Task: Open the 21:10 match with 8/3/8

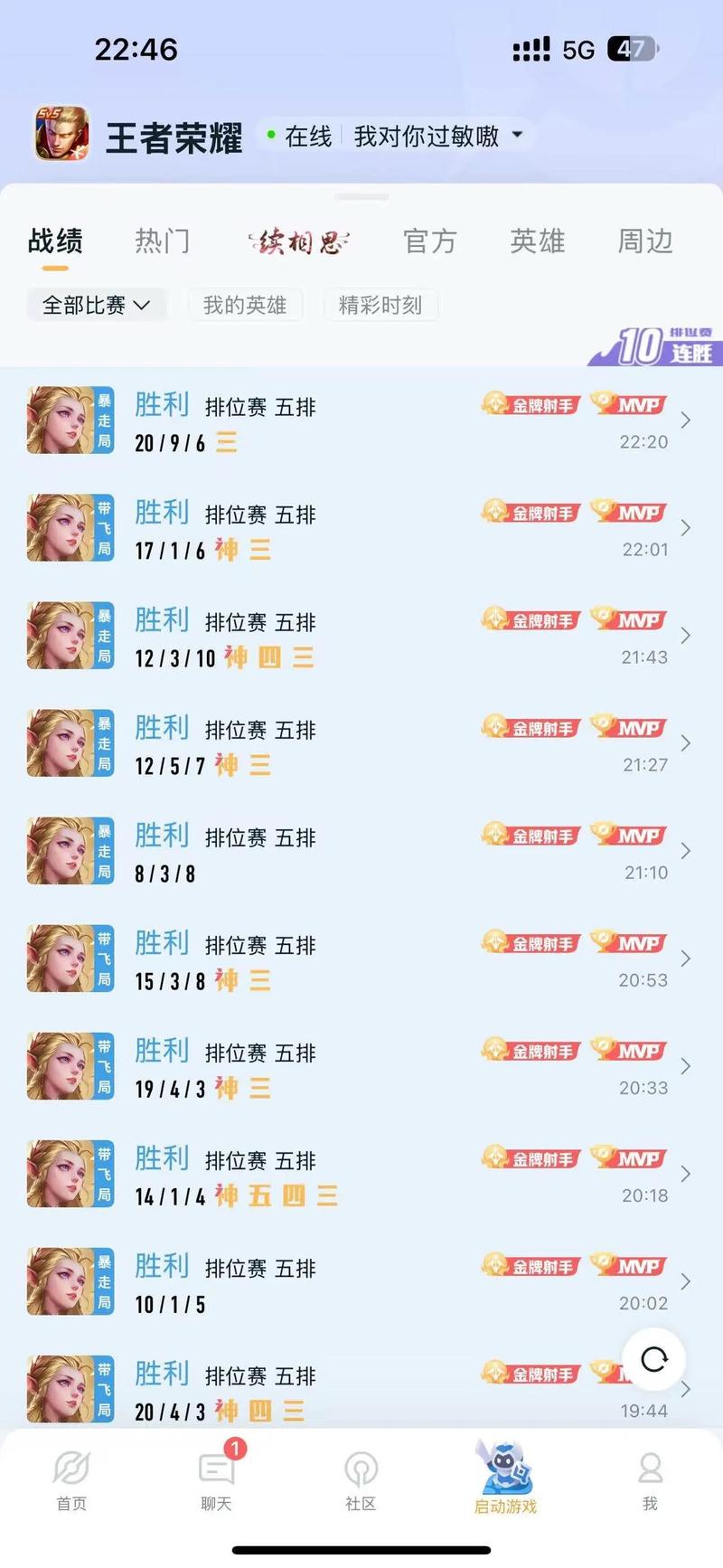Action: coord(361,852)
